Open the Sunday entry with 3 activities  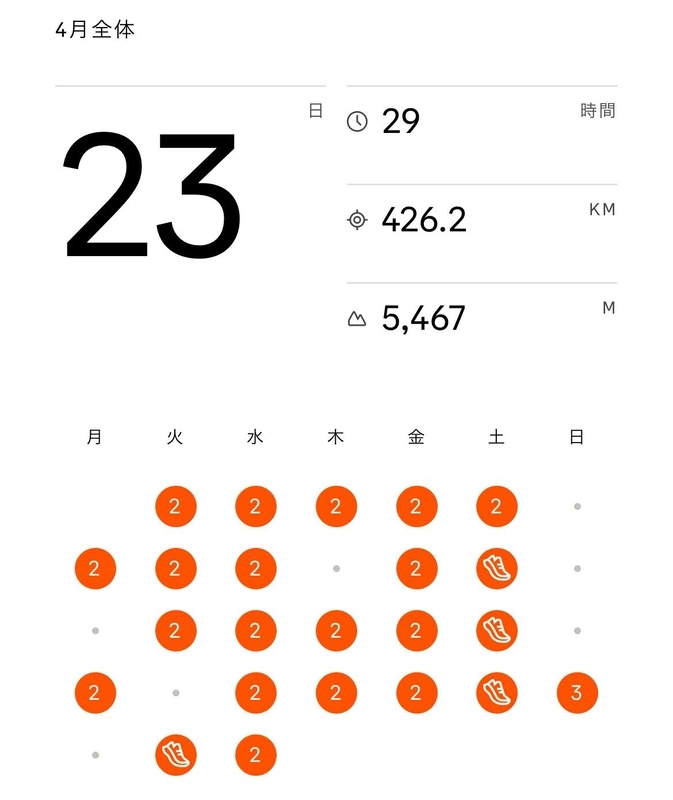point(577,693)
